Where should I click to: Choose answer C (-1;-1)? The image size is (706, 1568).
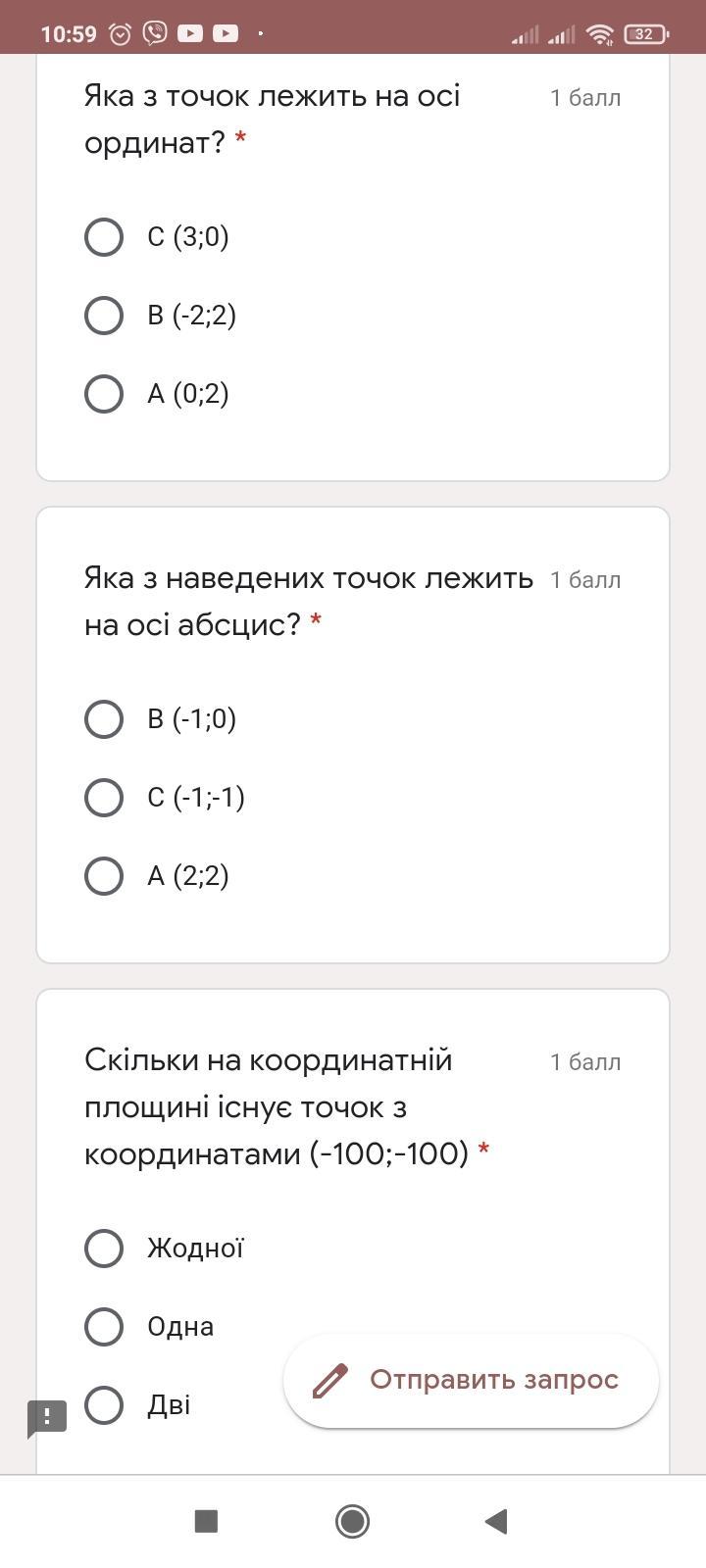coord(104,798)
